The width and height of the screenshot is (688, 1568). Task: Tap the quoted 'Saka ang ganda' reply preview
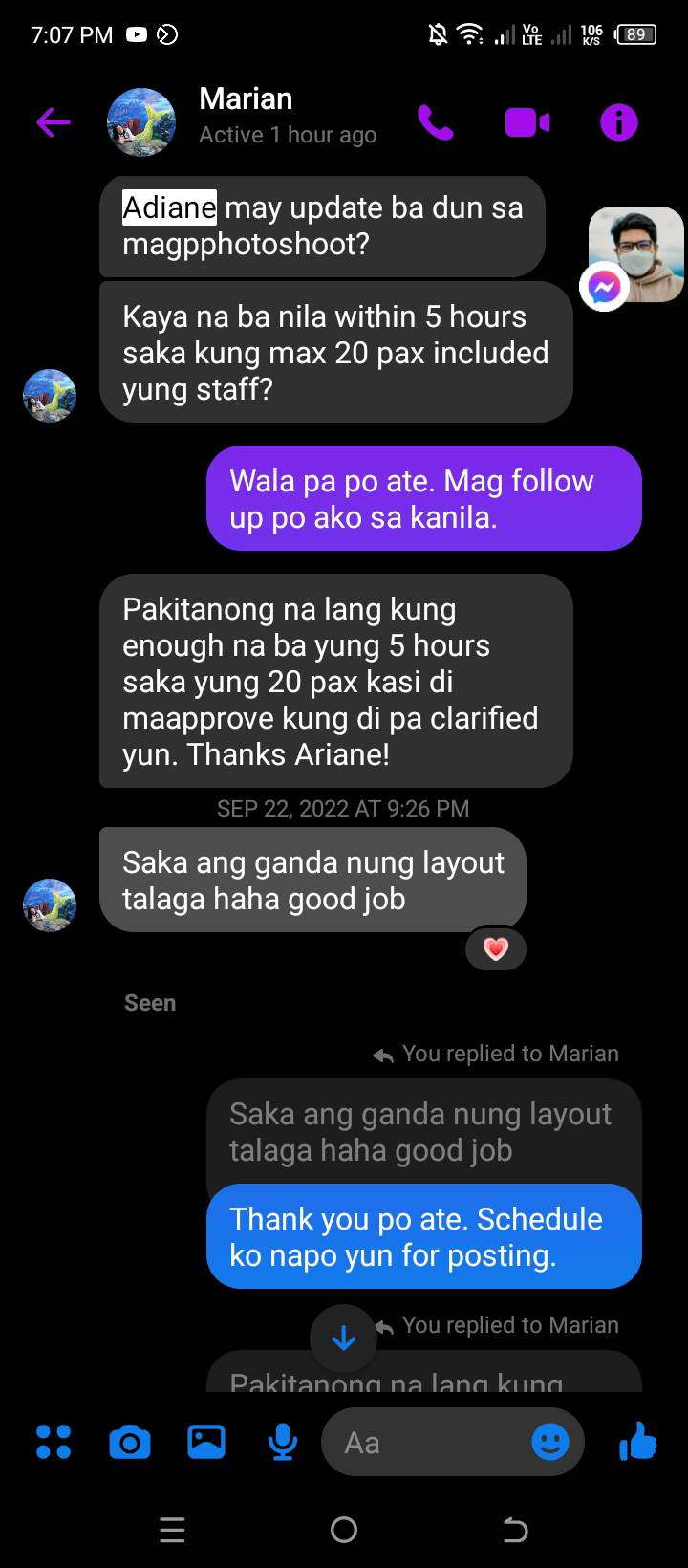pos(420,1132)
